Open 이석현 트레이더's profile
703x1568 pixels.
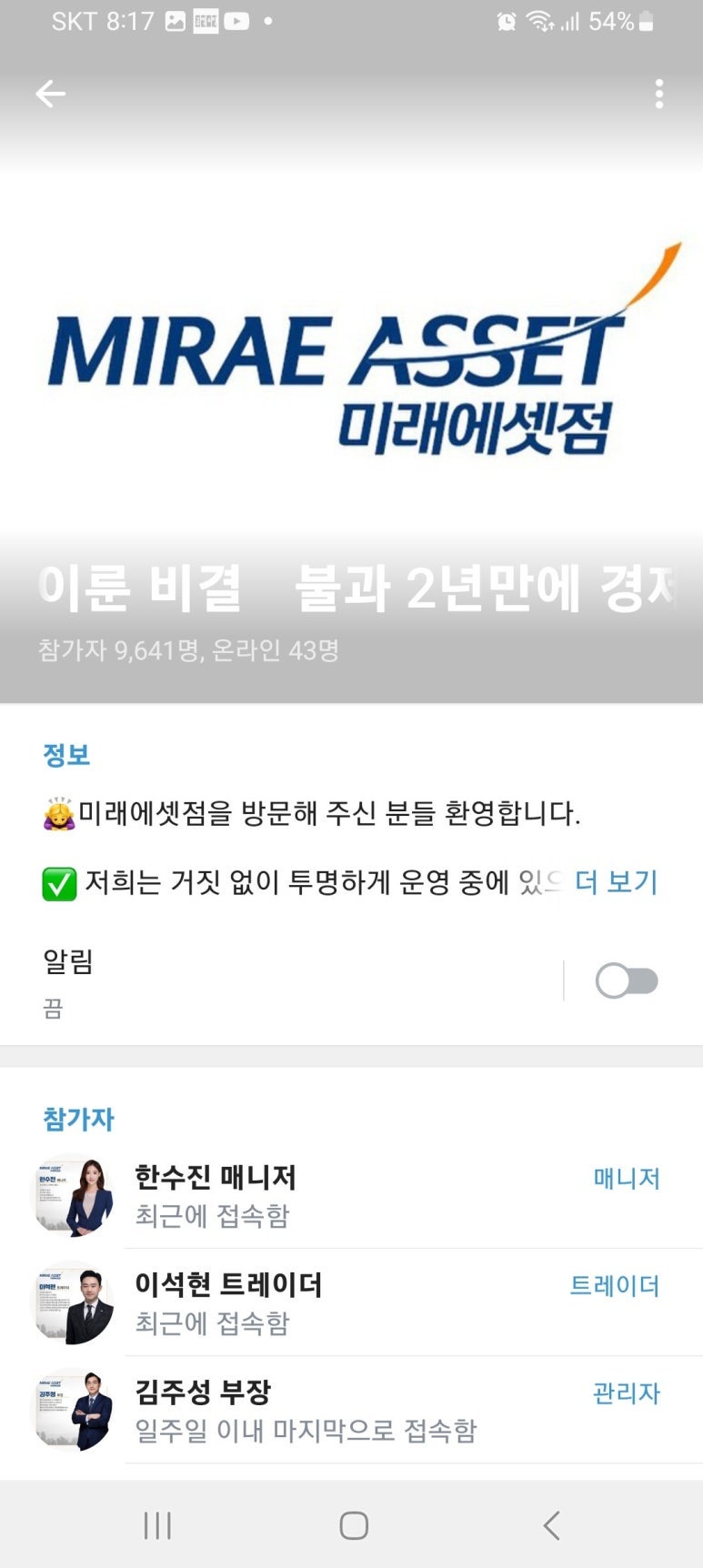pyautogui.click(x=227, y=1302)
